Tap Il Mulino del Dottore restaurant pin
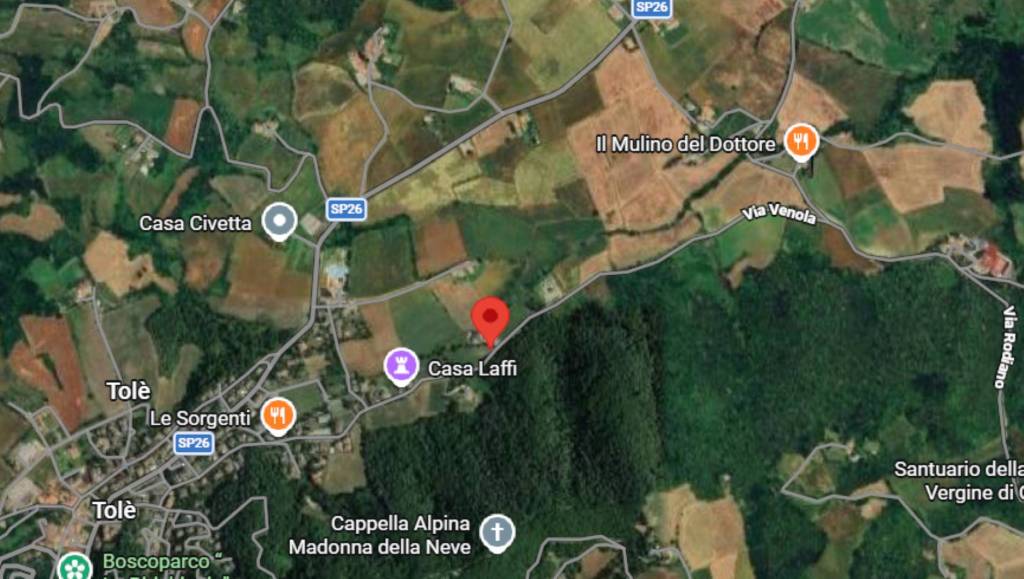The height and width of the screenshot is (579, 1024). (x=799, y=143)
